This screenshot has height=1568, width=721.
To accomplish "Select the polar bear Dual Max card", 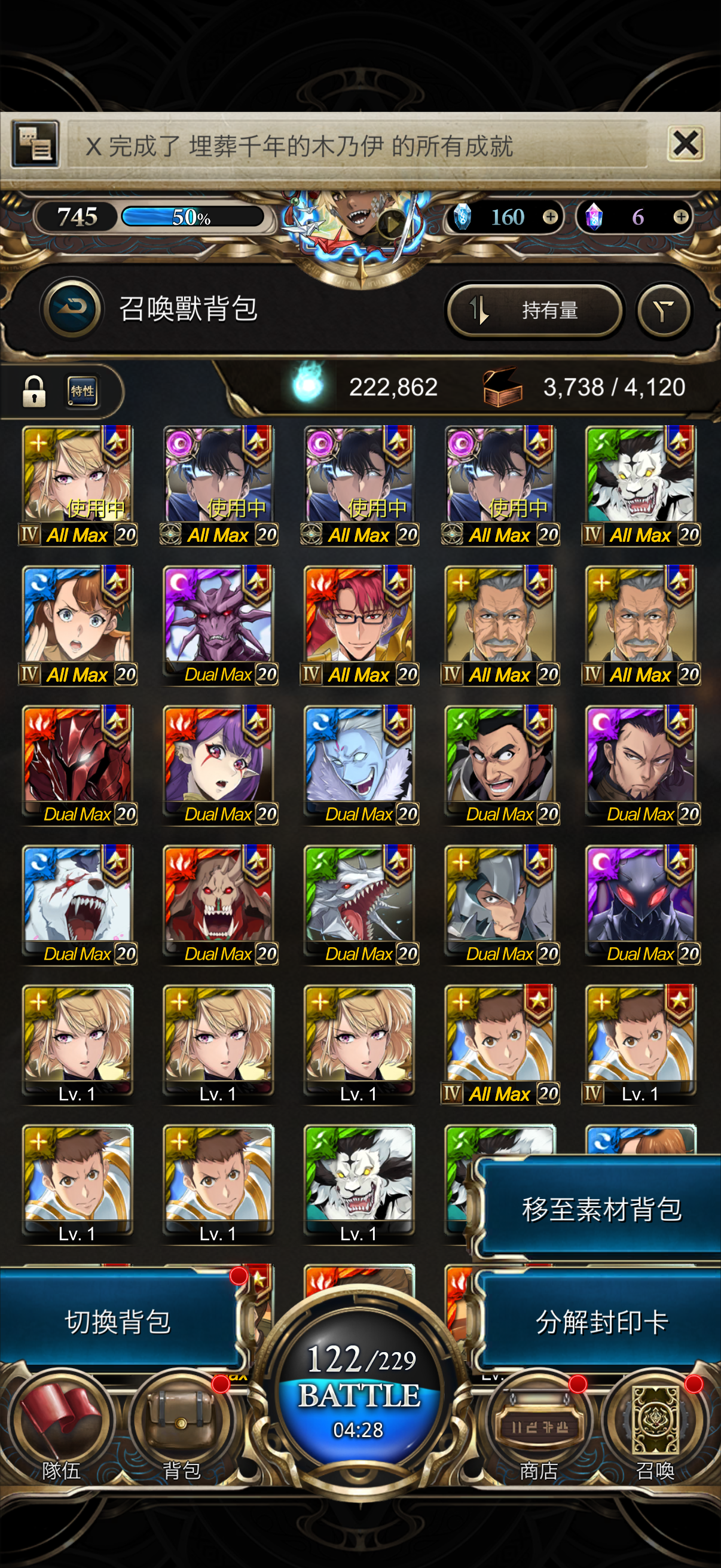I will (x=77, y=903).
